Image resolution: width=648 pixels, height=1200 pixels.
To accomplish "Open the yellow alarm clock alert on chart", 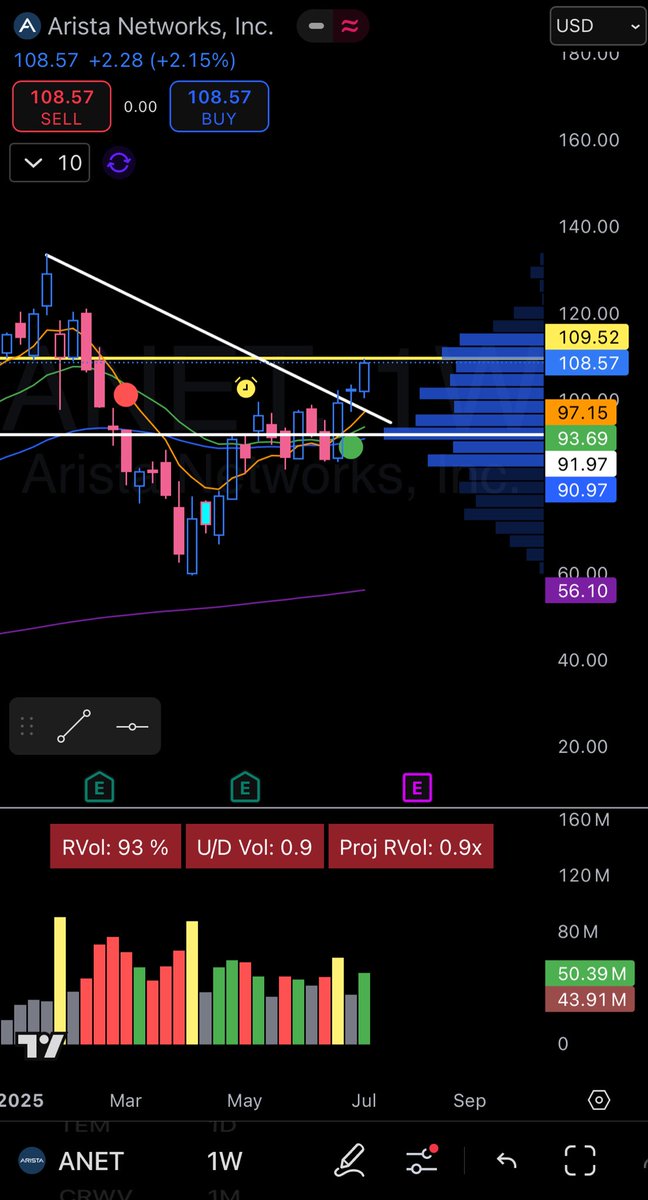I will coord(246,387).
